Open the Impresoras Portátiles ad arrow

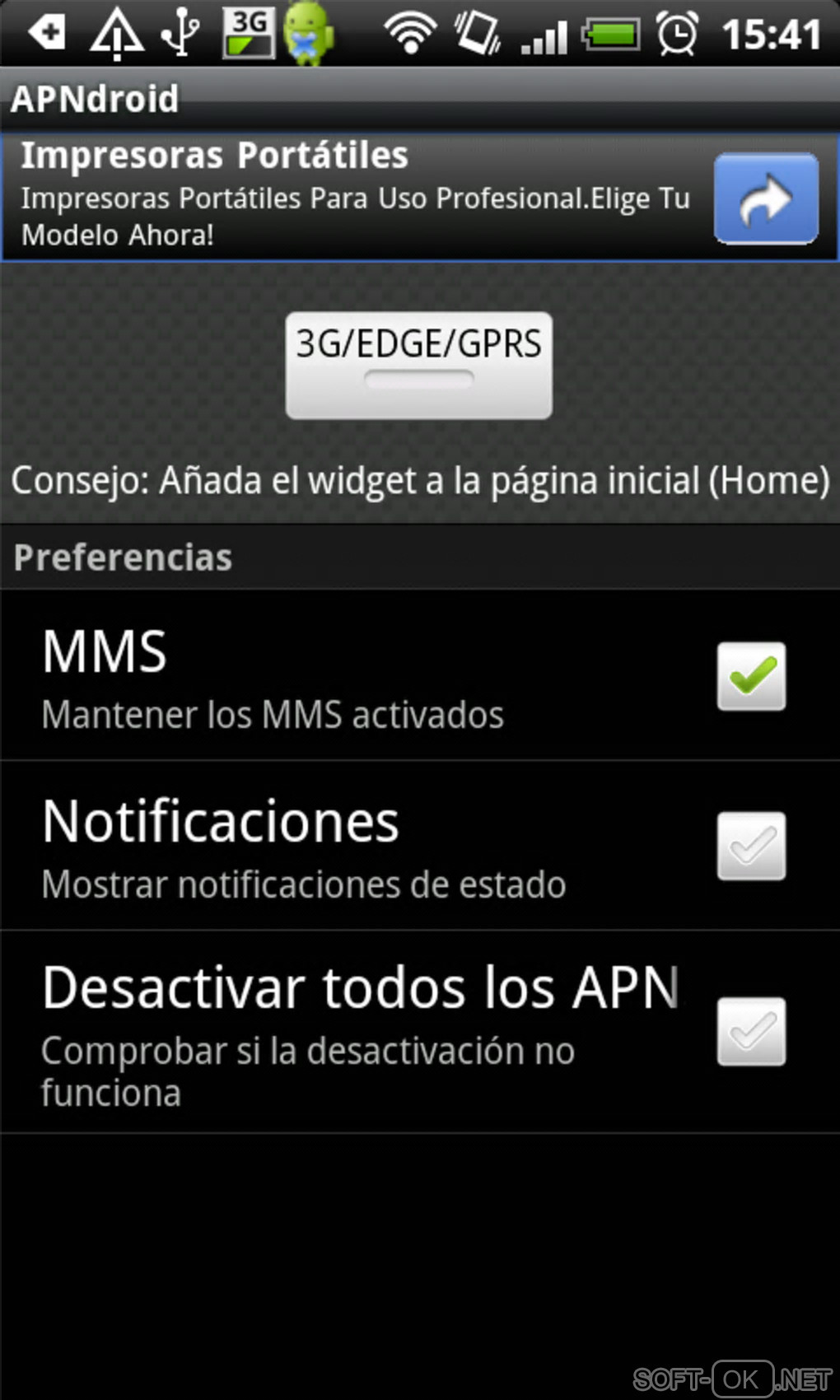[766, 198]
